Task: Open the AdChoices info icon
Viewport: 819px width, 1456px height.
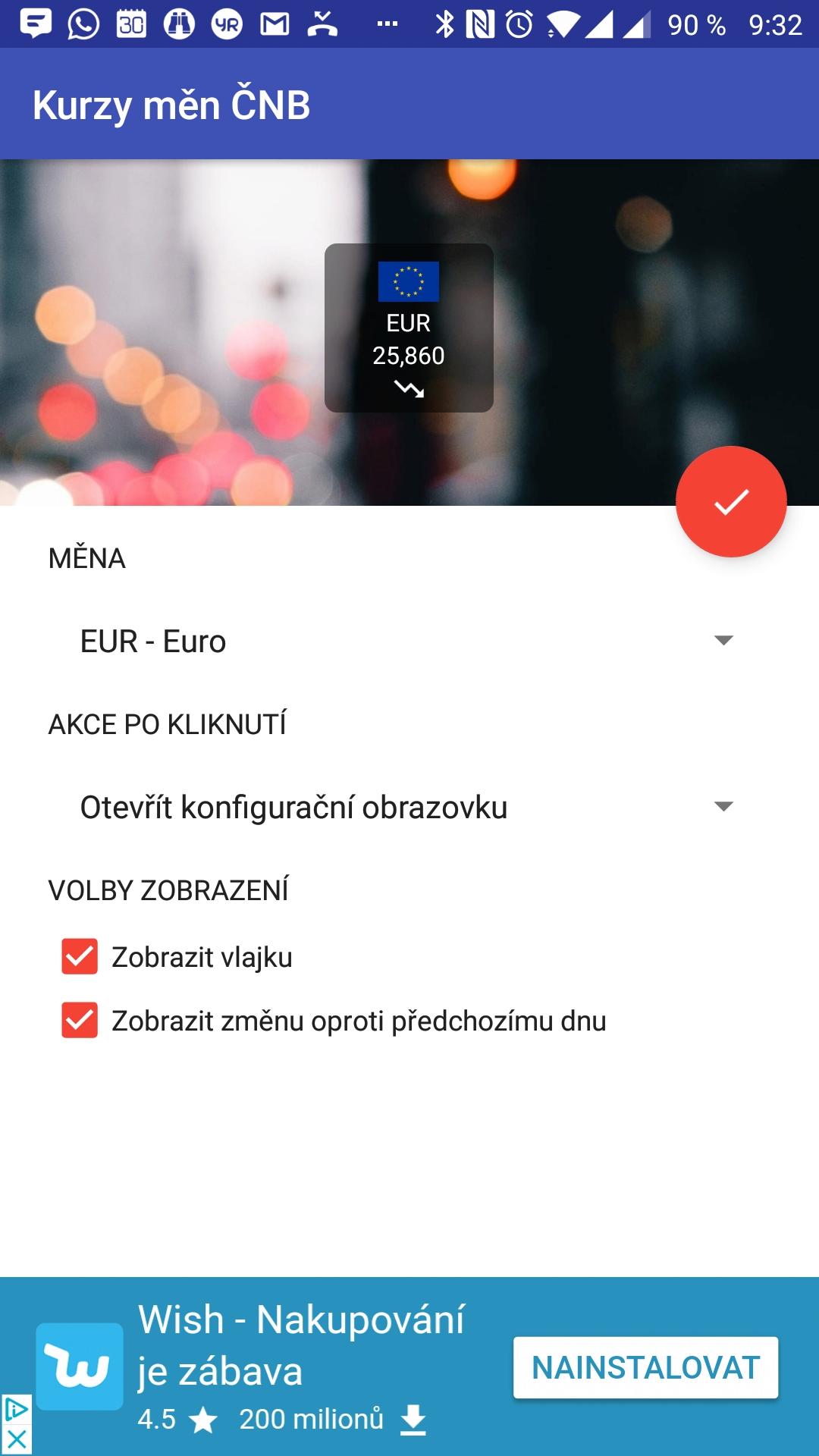Action: 16,1410
